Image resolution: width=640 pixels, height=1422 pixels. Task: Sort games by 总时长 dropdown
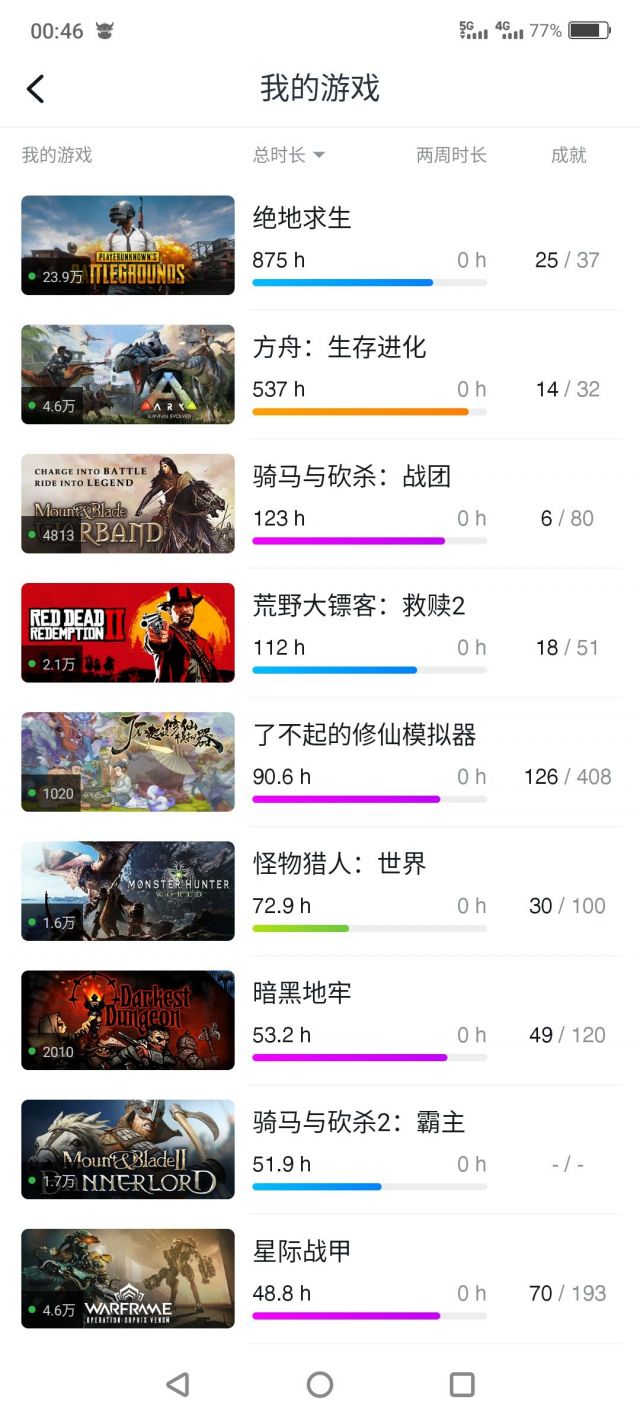point(288,155)
